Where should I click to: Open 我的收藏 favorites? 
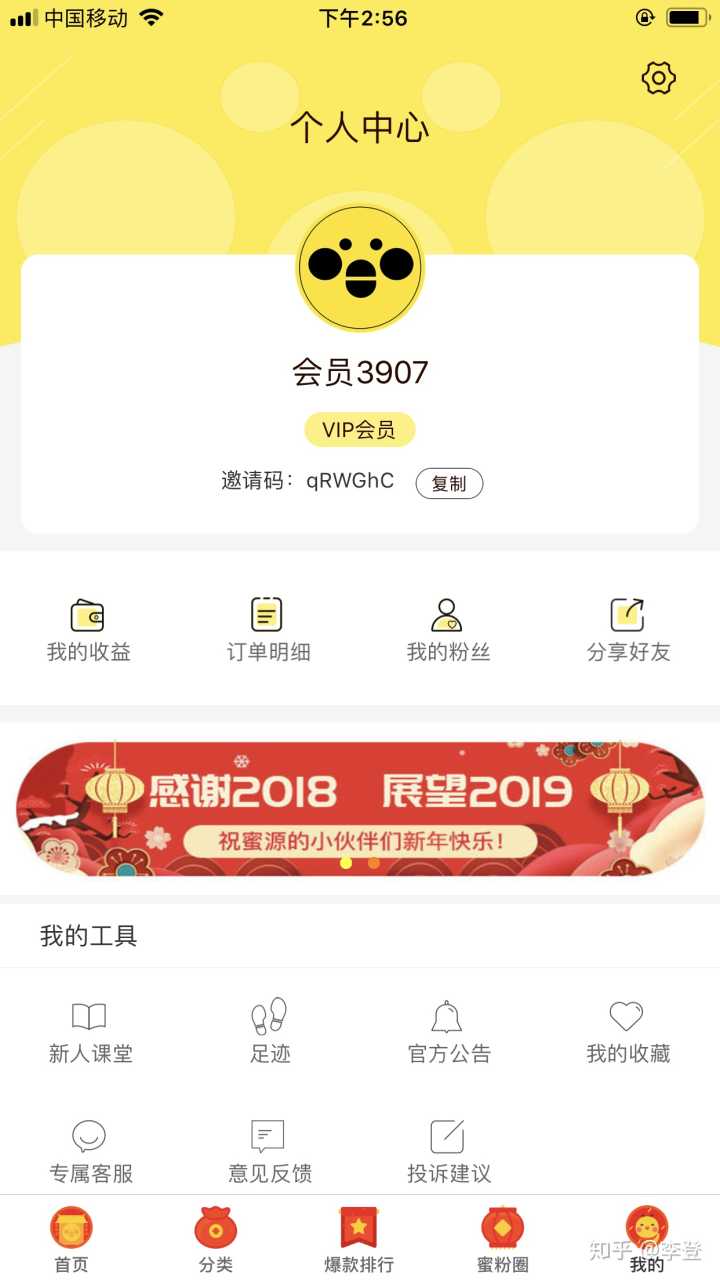[x=628, y=1033]
